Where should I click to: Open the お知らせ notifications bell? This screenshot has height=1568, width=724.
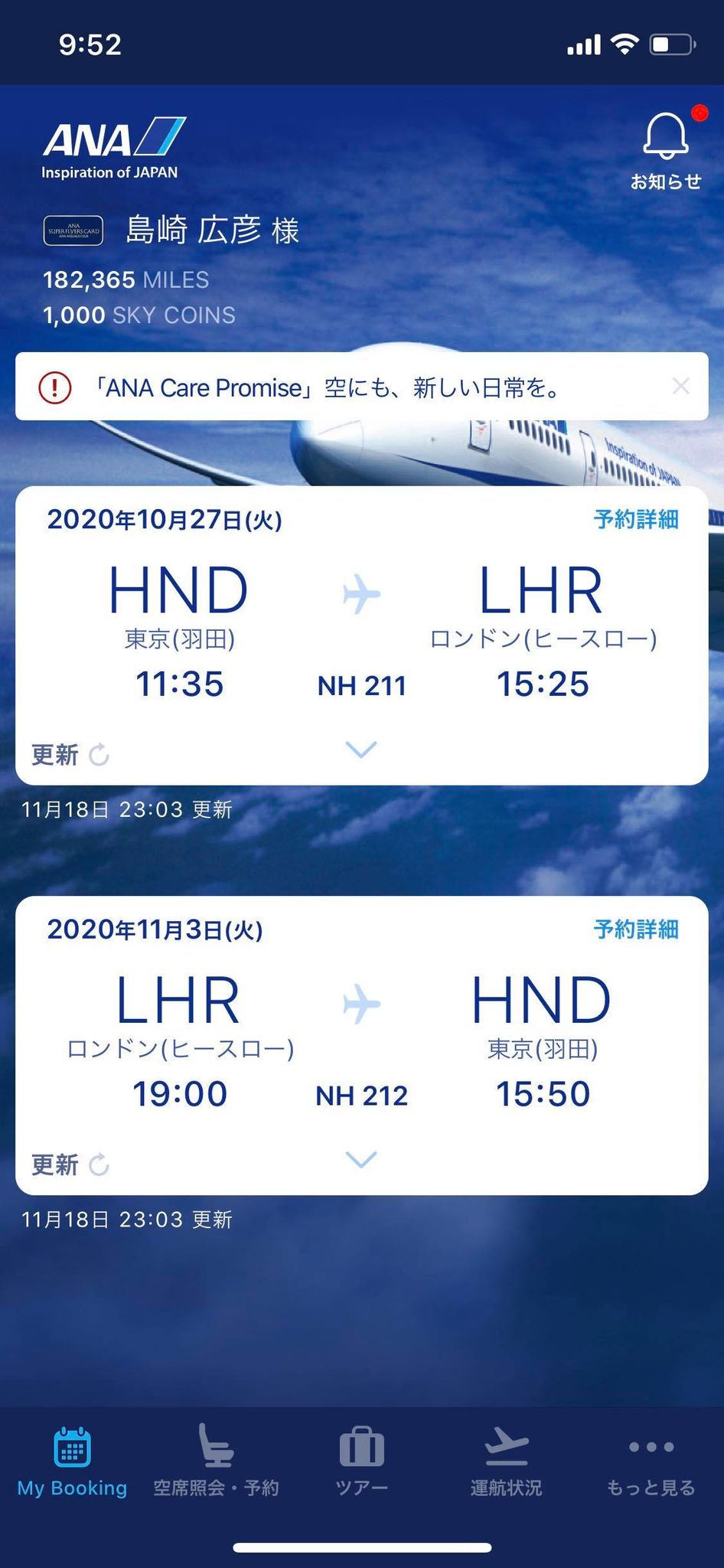click(x=665, y=149)
